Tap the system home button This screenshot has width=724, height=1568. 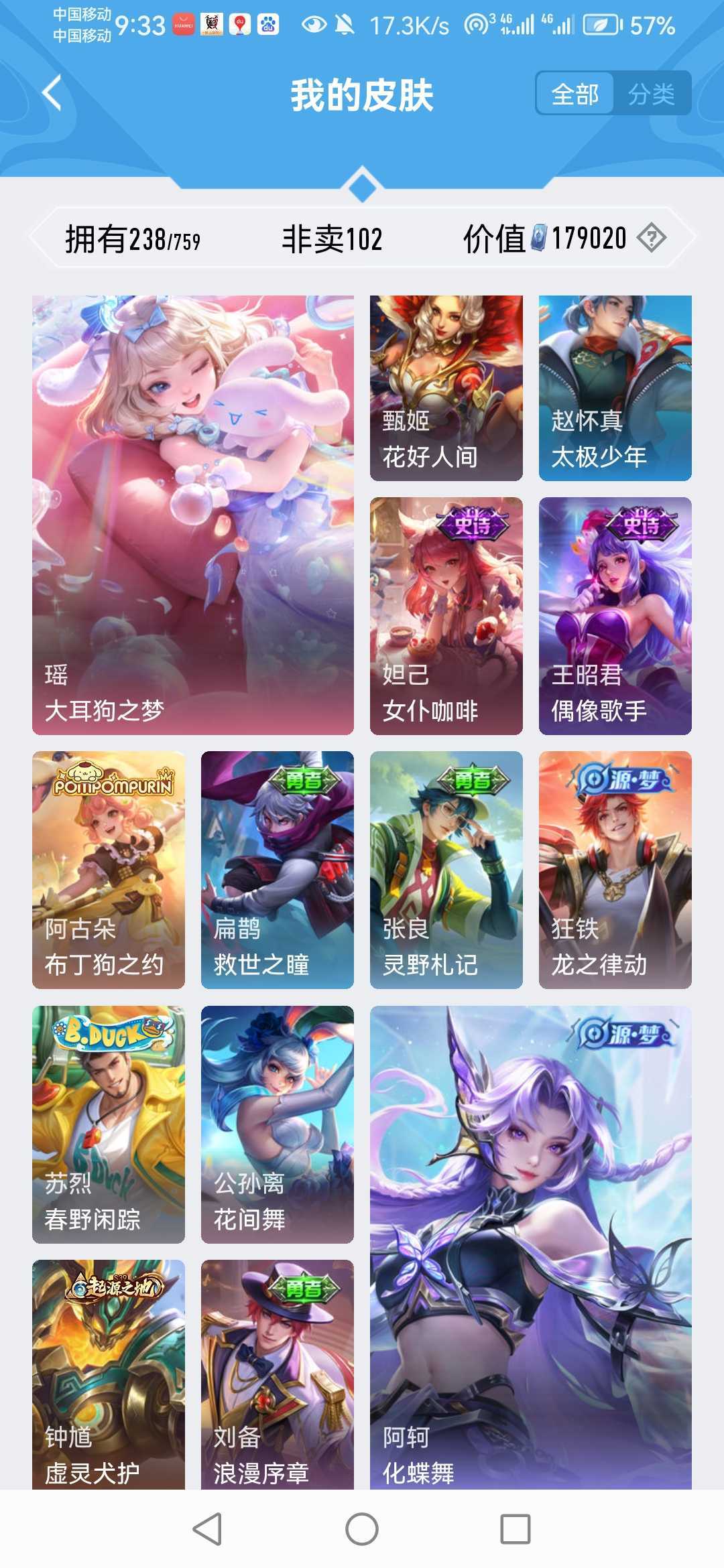point(362,1530)
